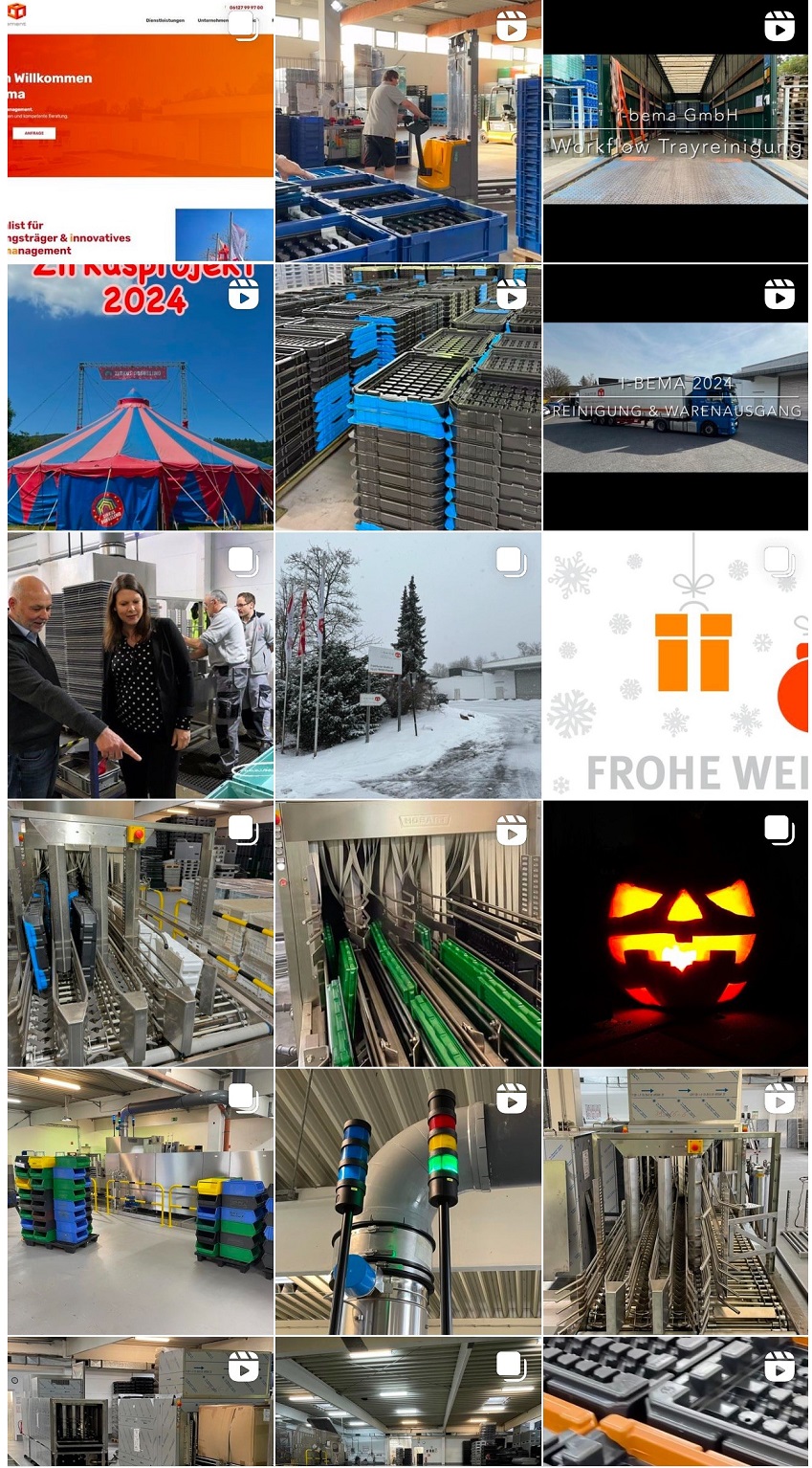View the snowy driveway carousel post
Image resolution: width=812 pixels, height=1468 pixels.
click(x=407, y=666)
